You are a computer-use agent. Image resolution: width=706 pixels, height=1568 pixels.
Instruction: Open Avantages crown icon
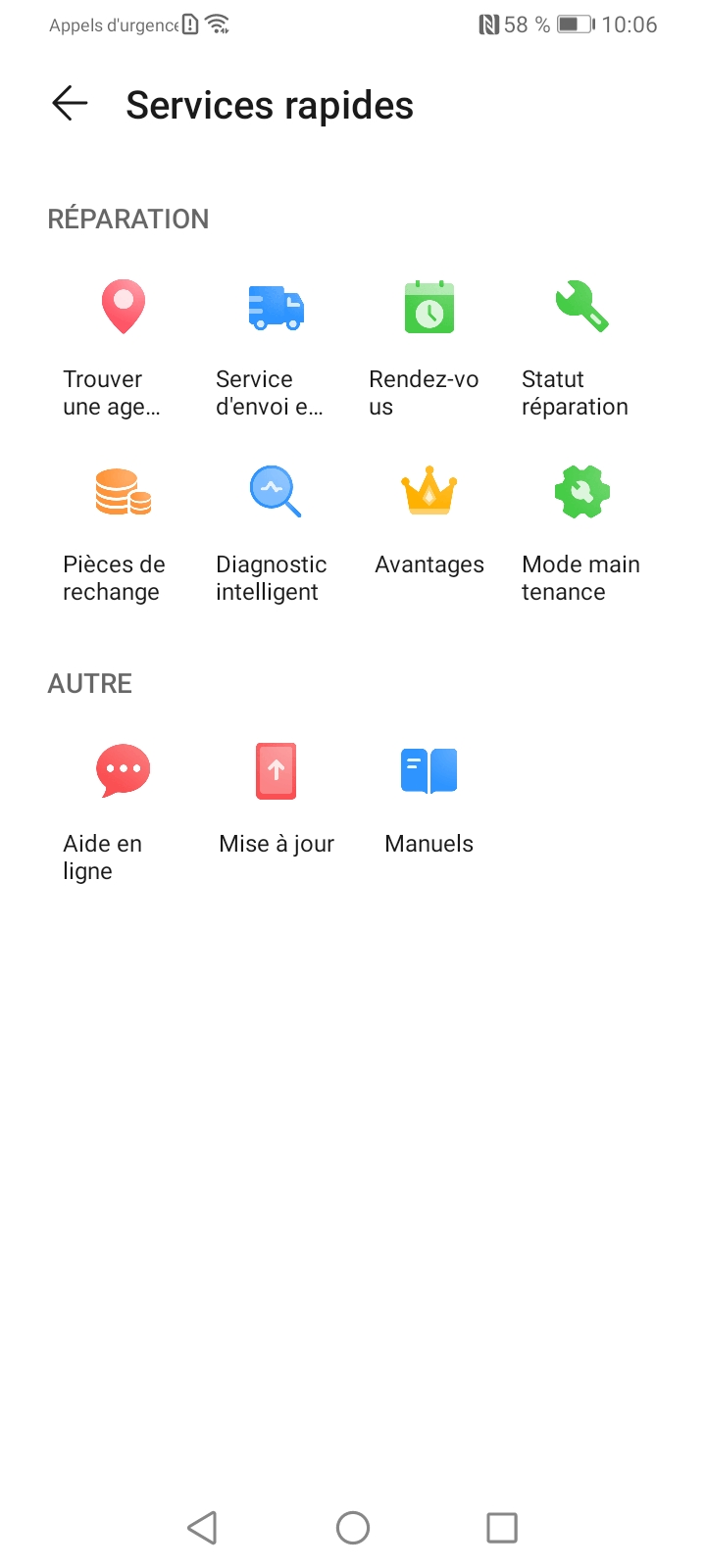click(429, 491)
